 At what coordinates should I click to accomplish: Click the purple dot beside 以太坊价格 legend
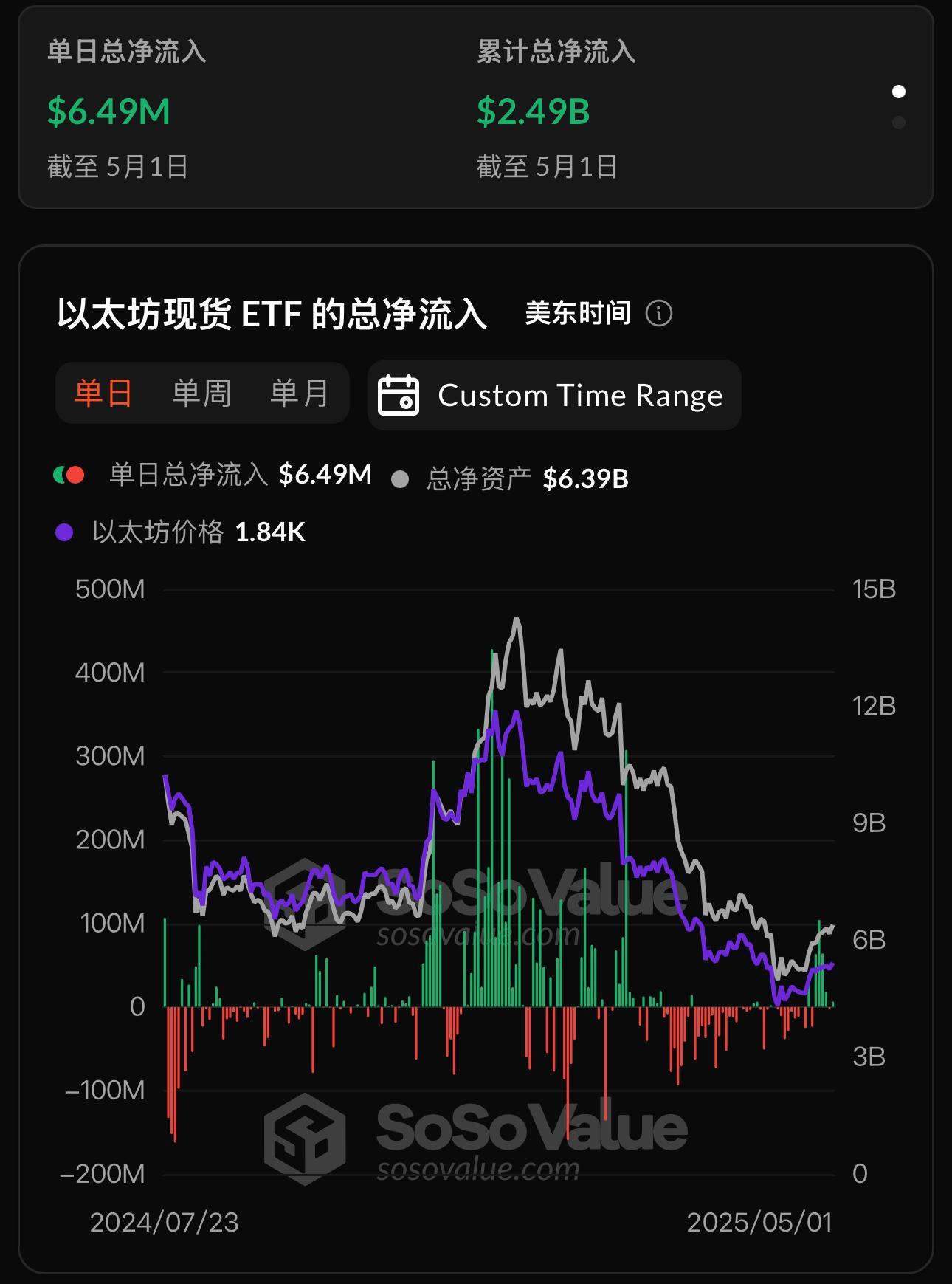click(63, 531)
